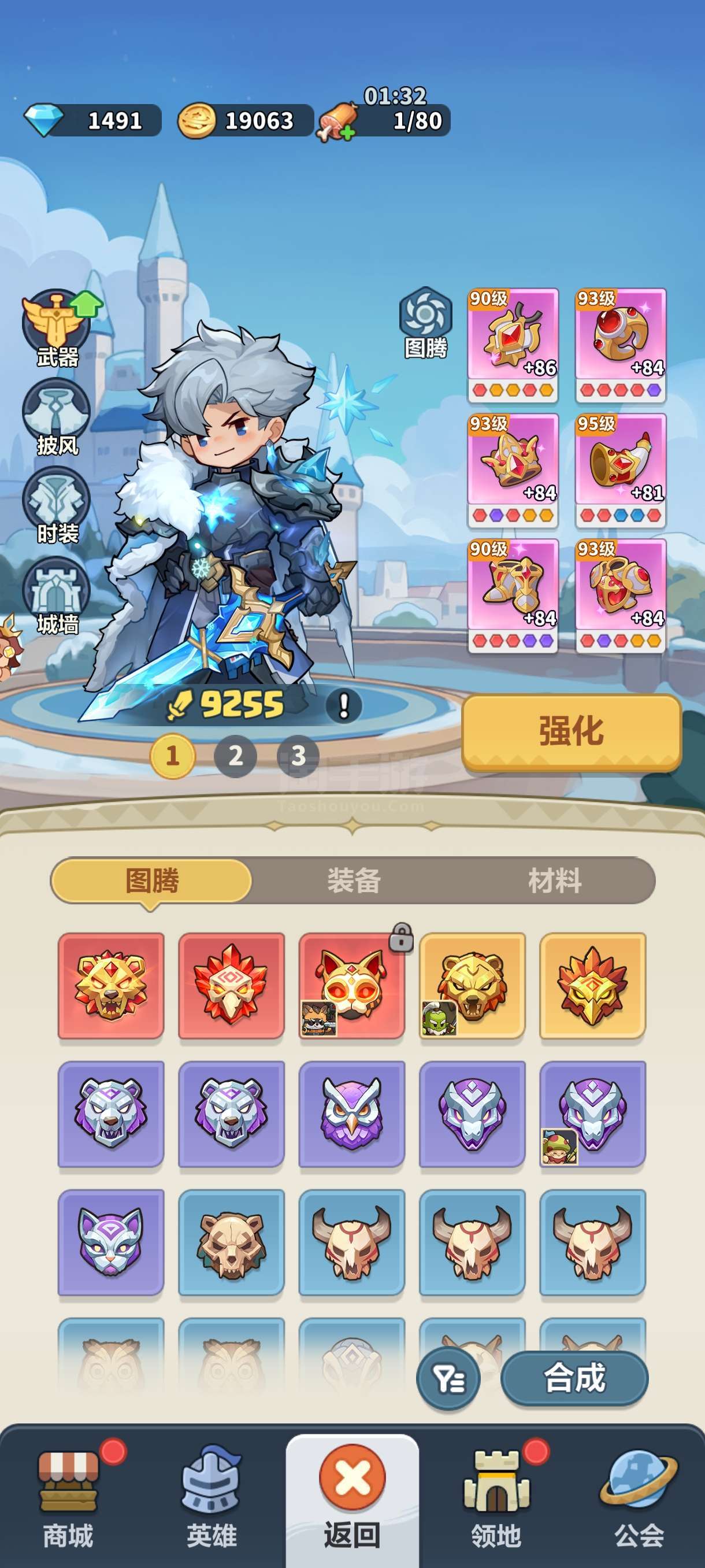
Task: Open the 城墙 wall slot
Action: point(57,596)
